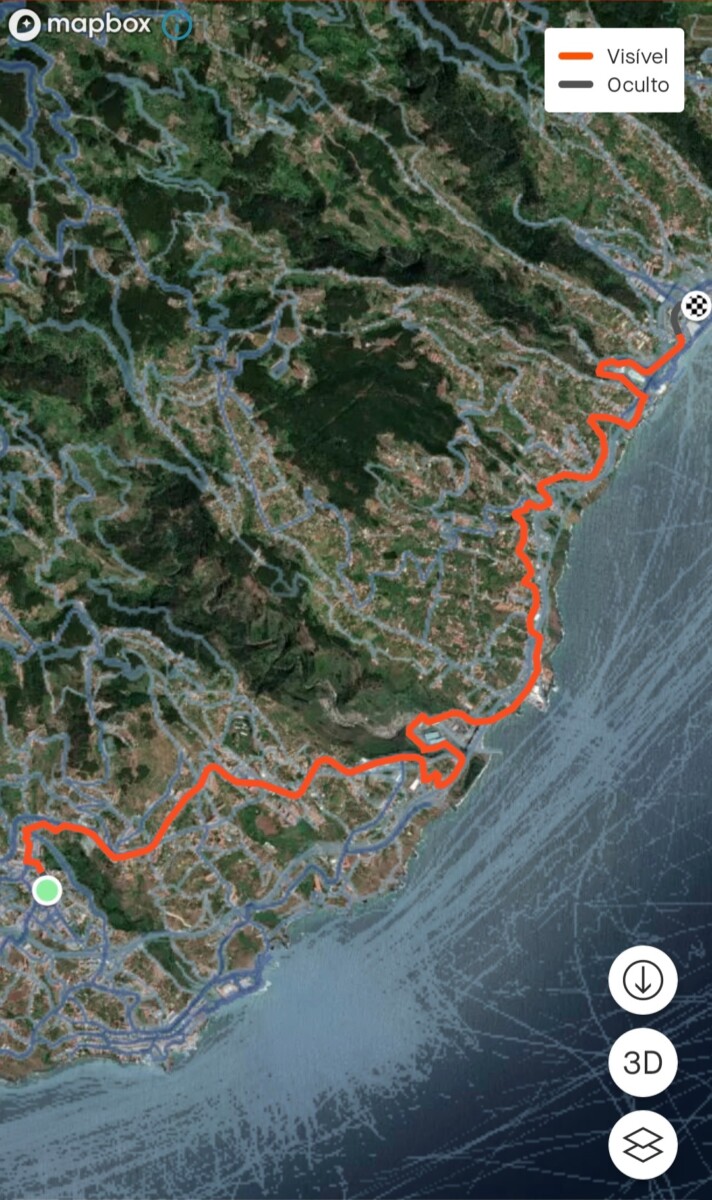Screen dimensions: 712x1200
Task: Download the route map for offline use
Action: pyautogui.click(x=643, y=980)
